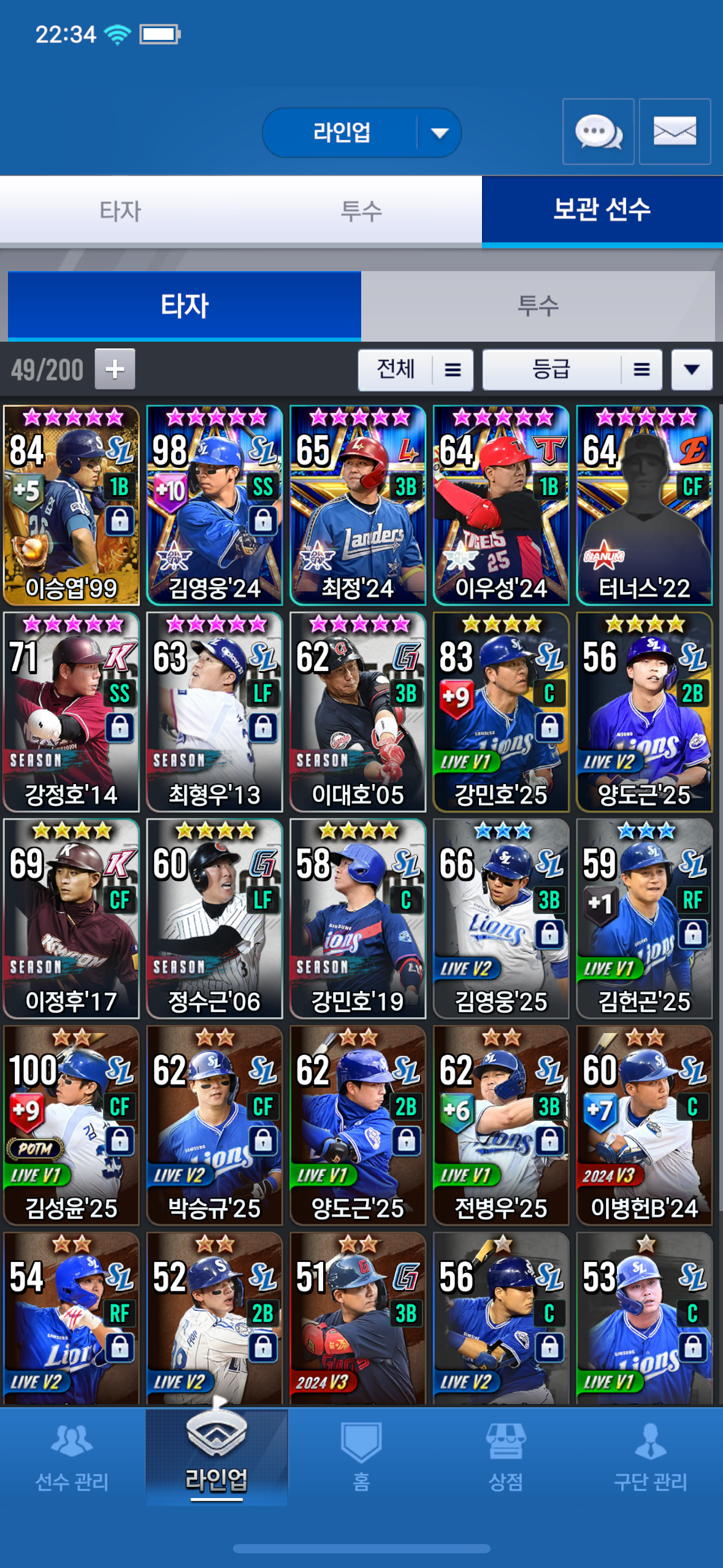Open player card 김영웅'24
Screen dimensions: 723x1568
click(x=215, y=505)
